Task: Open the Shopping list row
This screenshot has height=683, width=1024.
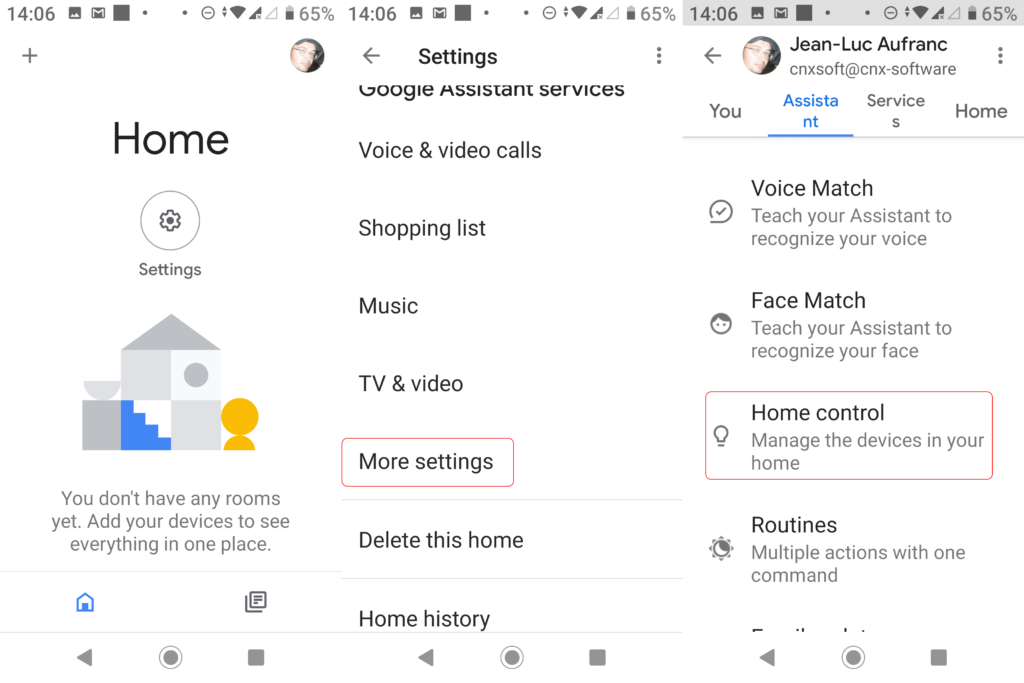Action: click(x=422, y=228)
